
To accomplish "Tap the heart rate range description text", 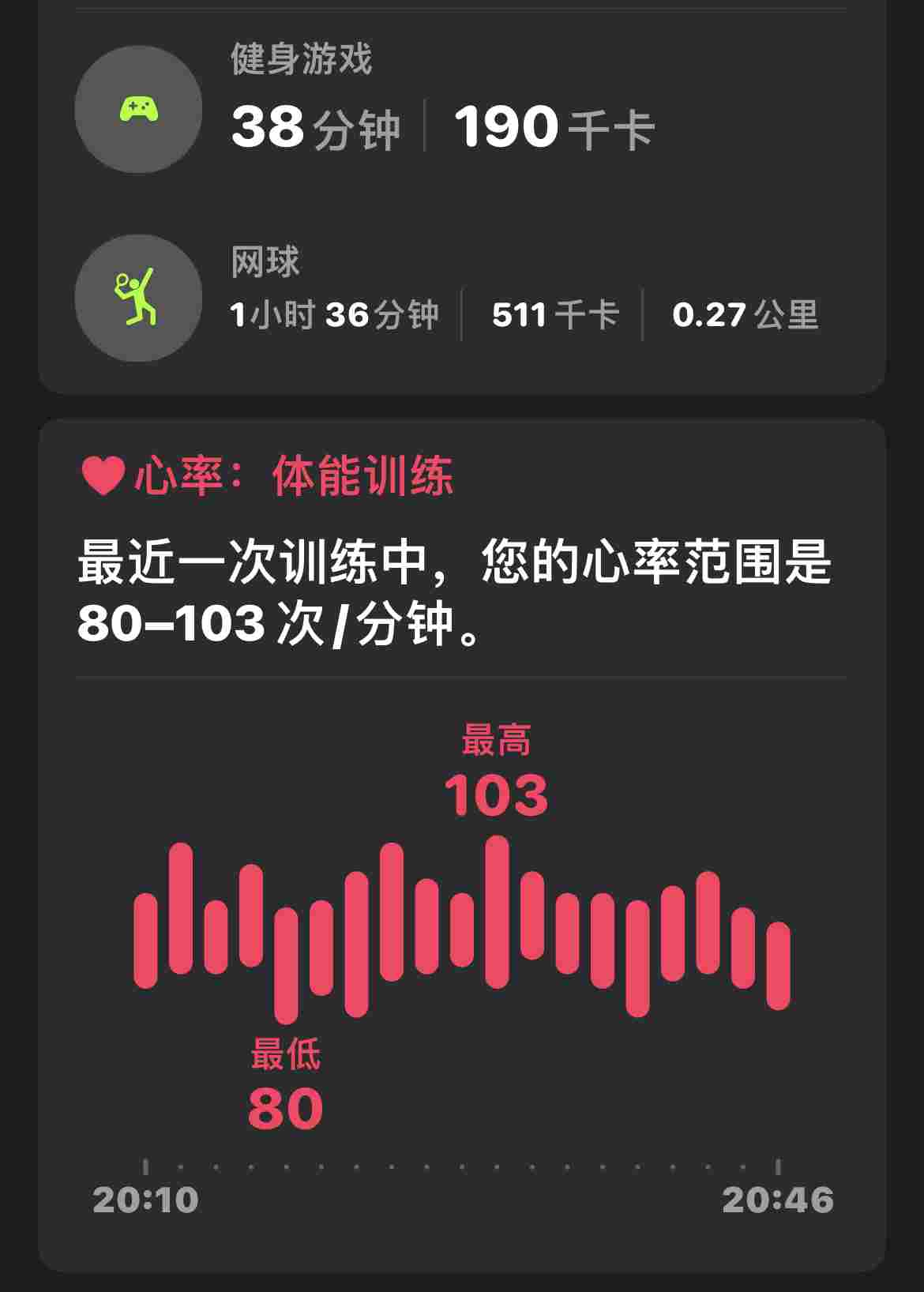I will pyautogui.click(x=458, y=588).
